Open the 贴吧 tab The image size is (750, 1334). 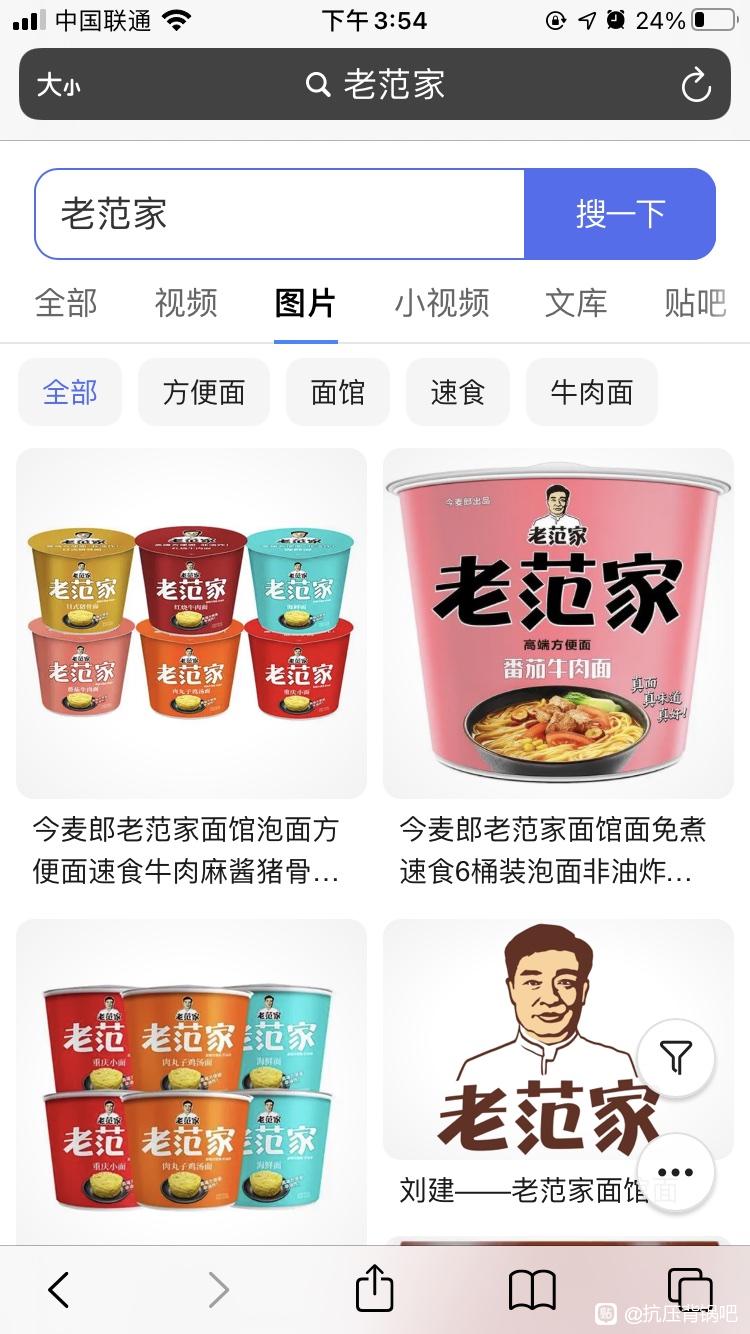[x=695, y=303]
